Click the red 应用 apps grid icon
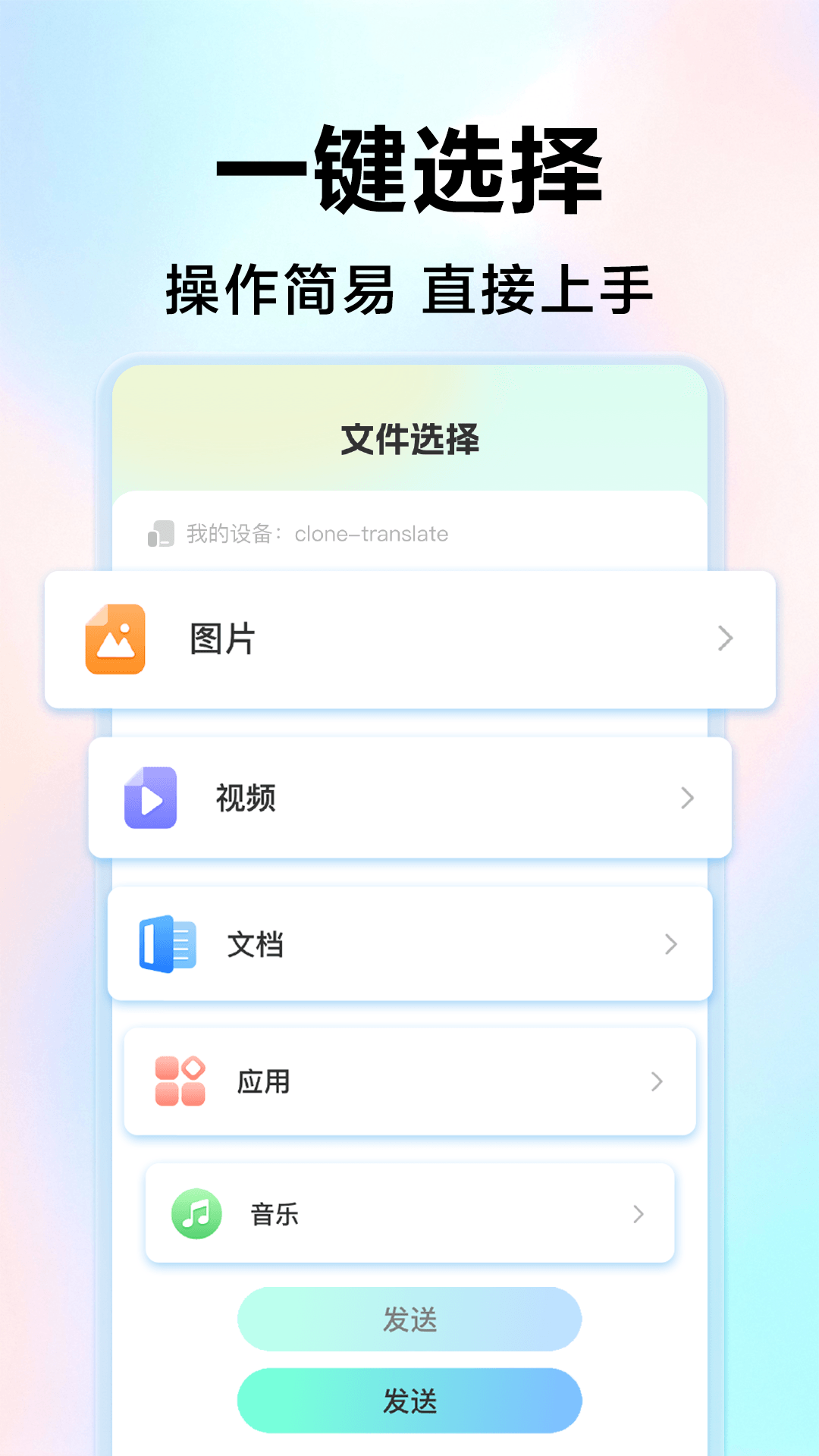 178,1081
